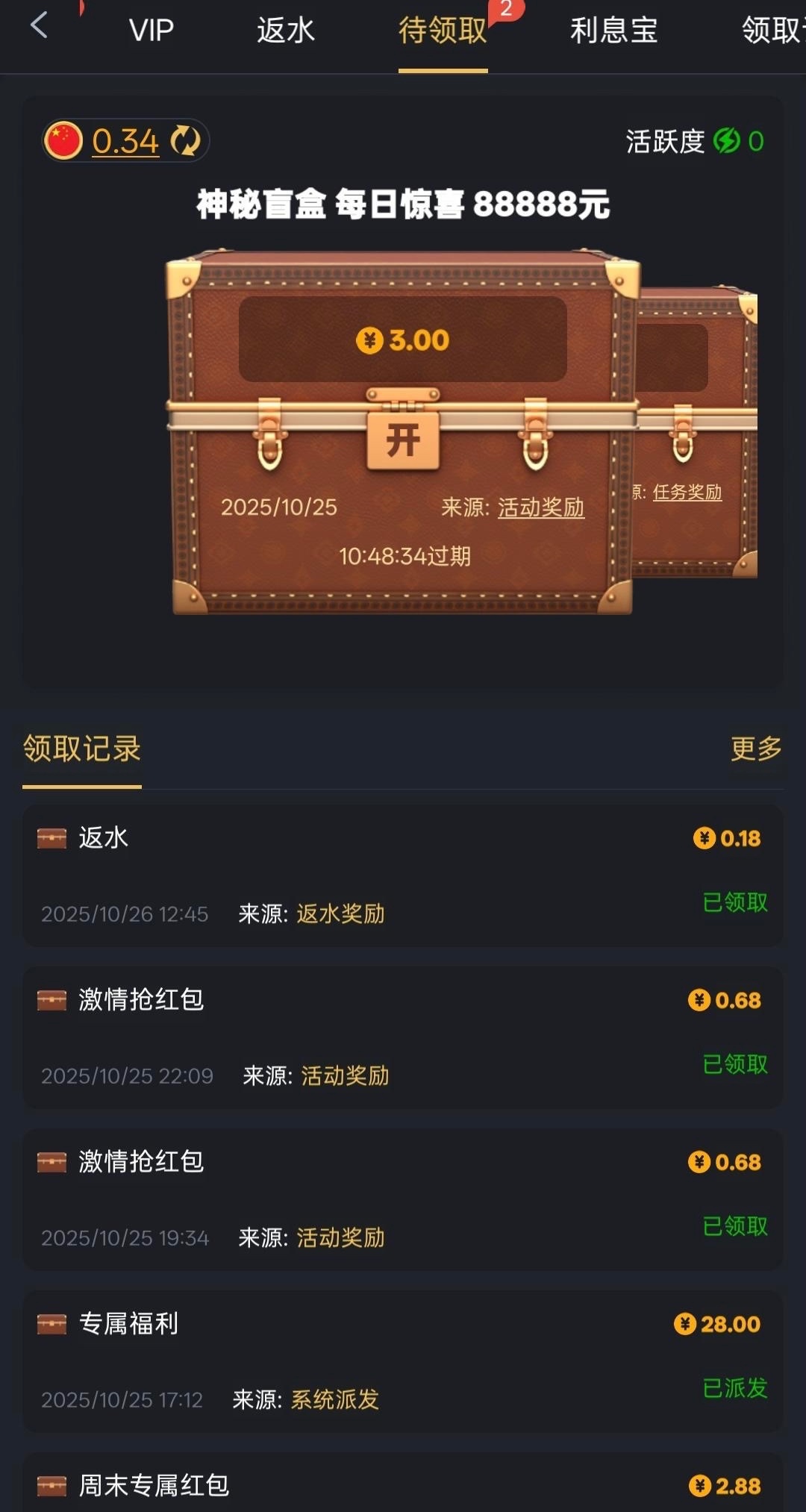Select the 待领取 tab

click(x=443, y=31)
